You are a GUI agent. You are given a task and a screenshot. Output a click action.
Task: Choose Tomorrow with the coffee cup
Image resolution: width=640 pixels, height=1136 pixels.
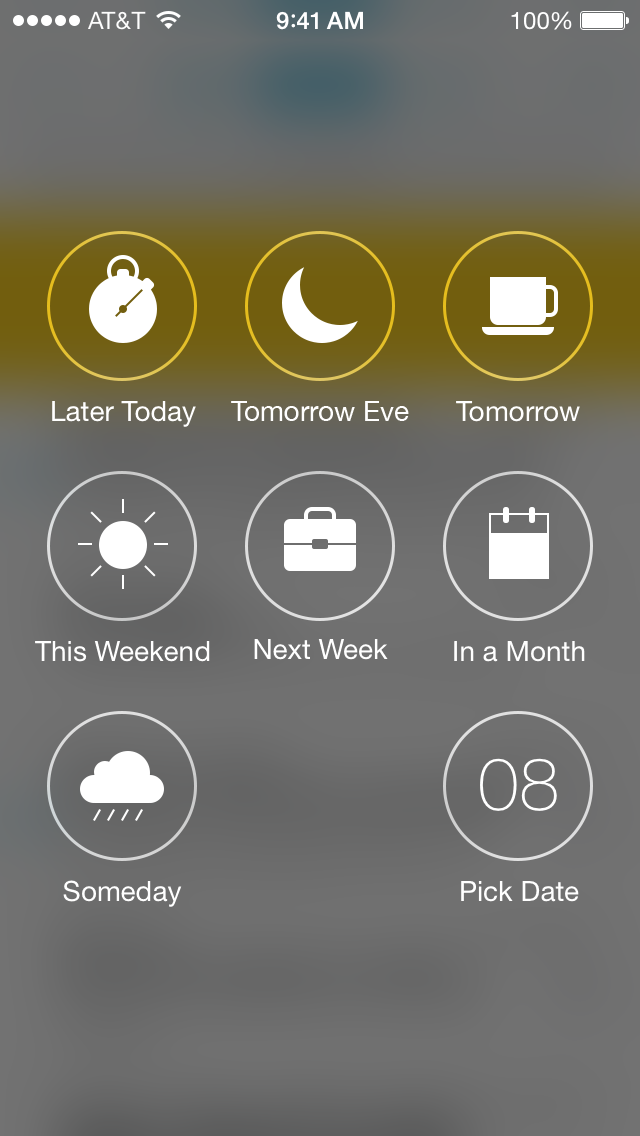click(518, 306)
